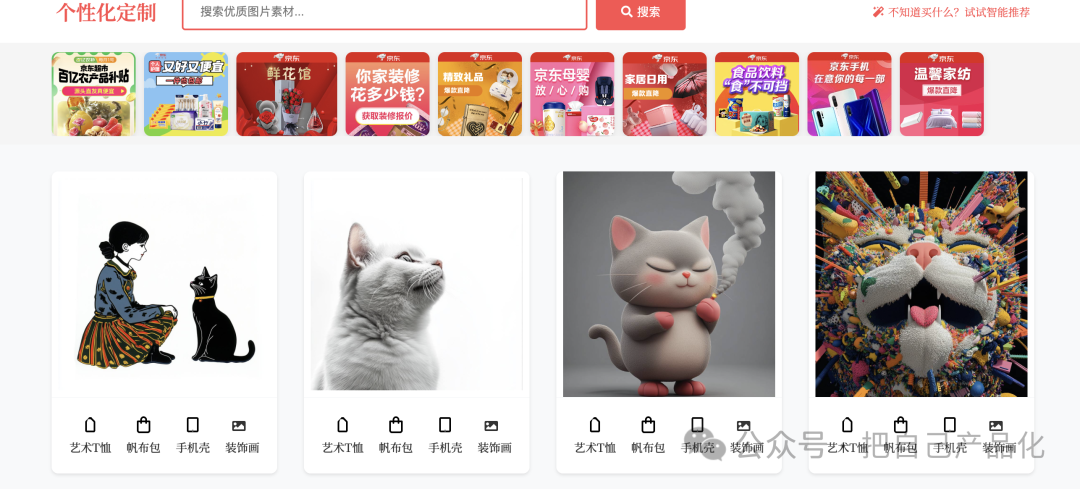Open the 京东手机 banner
This screenshot has height=489, width=1080.
click(x=849, y=94)
